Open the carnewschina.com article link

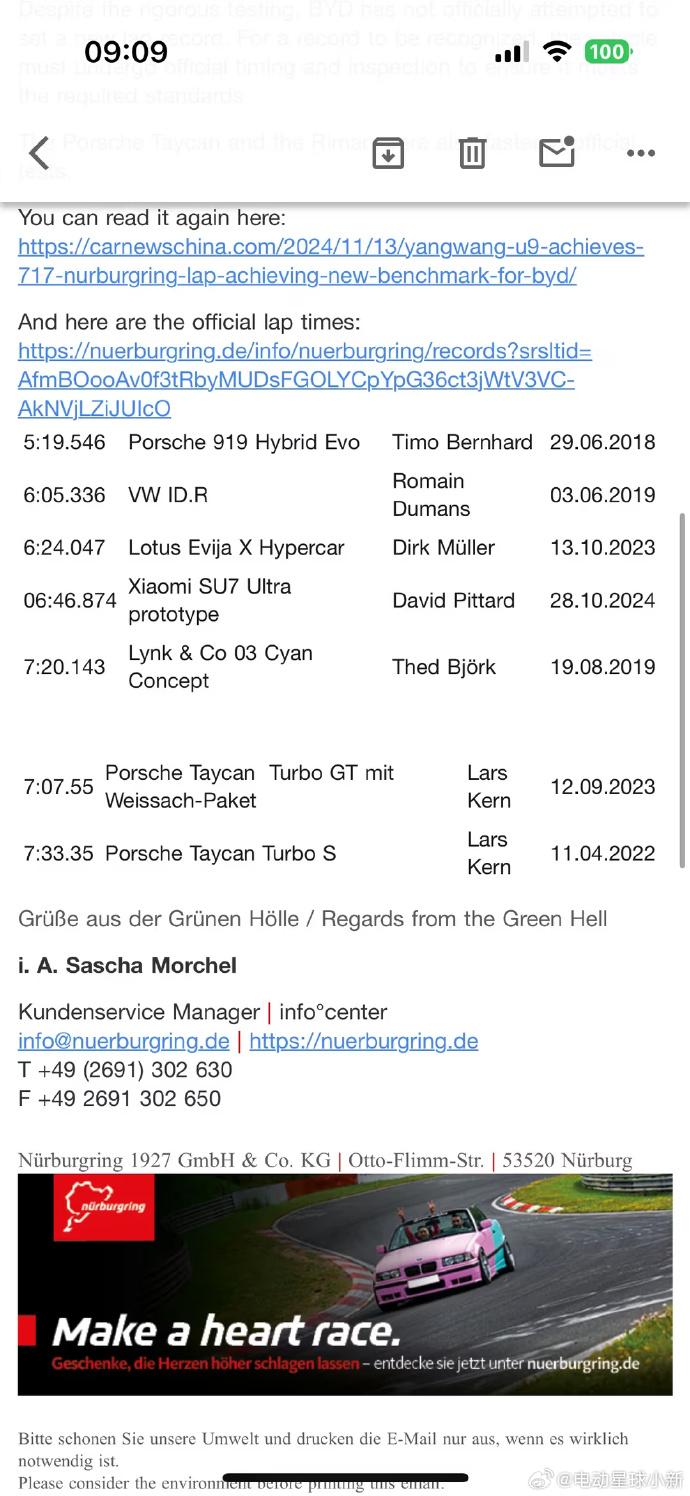(x=330, y=261)
